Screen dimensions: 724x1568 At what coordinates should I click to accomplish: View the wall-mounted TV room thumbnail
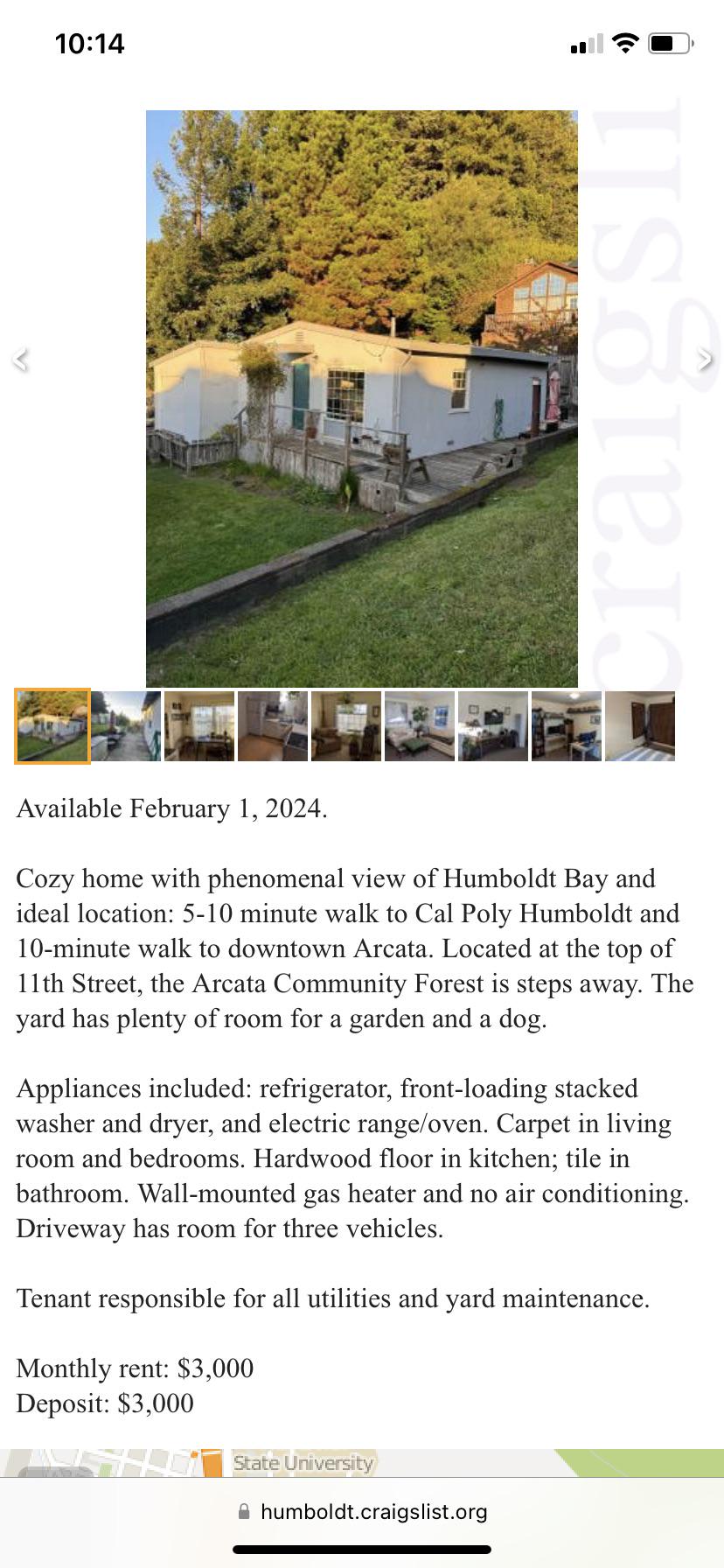[492, 725]
